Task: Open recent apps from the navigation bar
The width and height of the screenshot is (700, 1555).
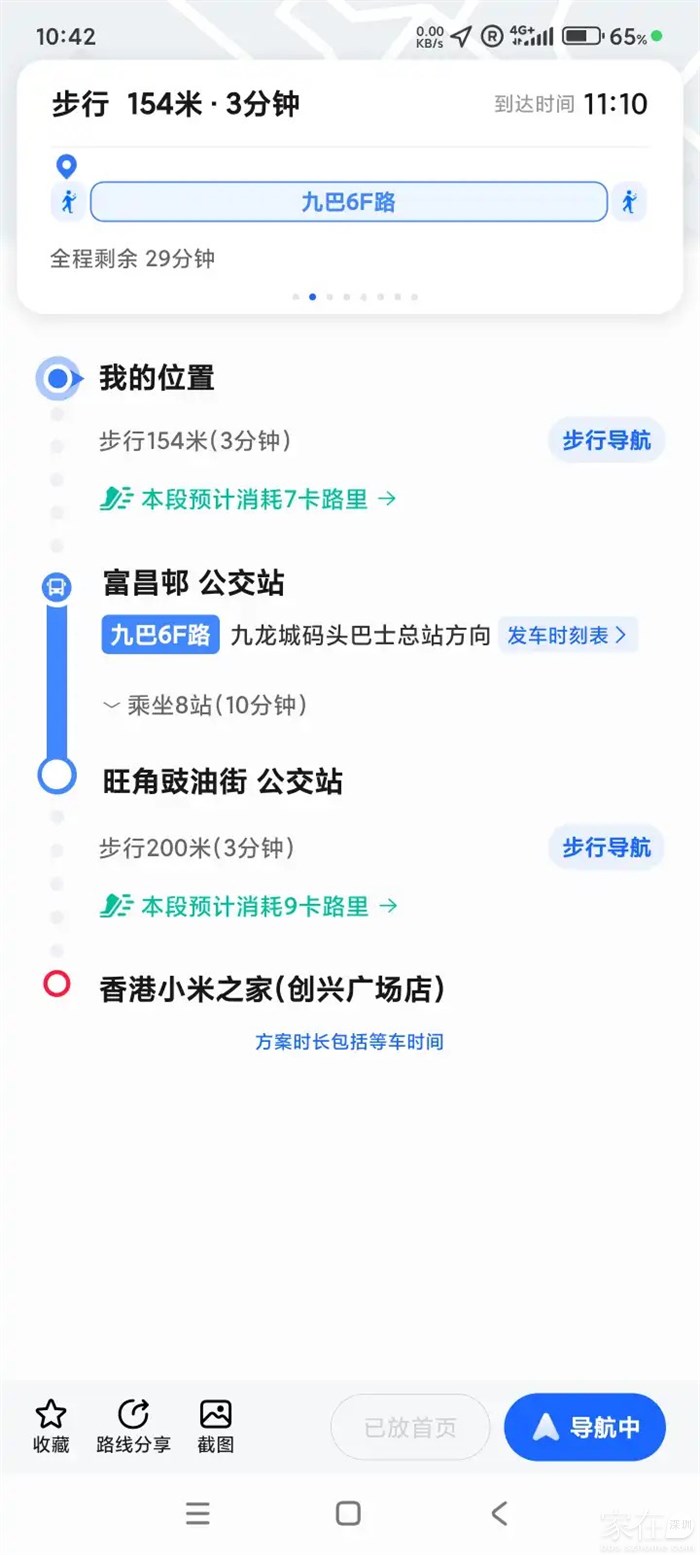Action: click(198, 1513)
